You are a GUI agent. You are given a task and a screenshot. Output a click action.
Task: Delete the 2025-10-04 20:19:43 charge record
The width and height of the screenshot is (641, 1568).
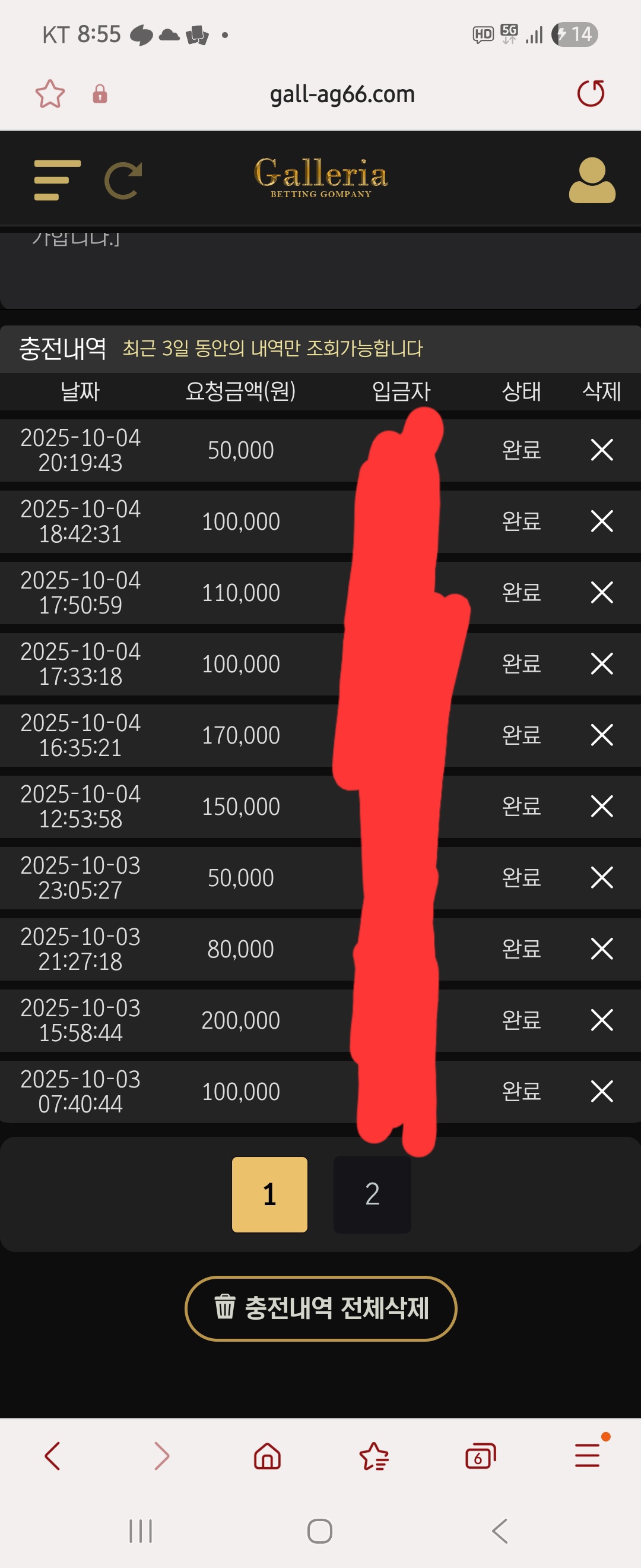click(601, 450)
